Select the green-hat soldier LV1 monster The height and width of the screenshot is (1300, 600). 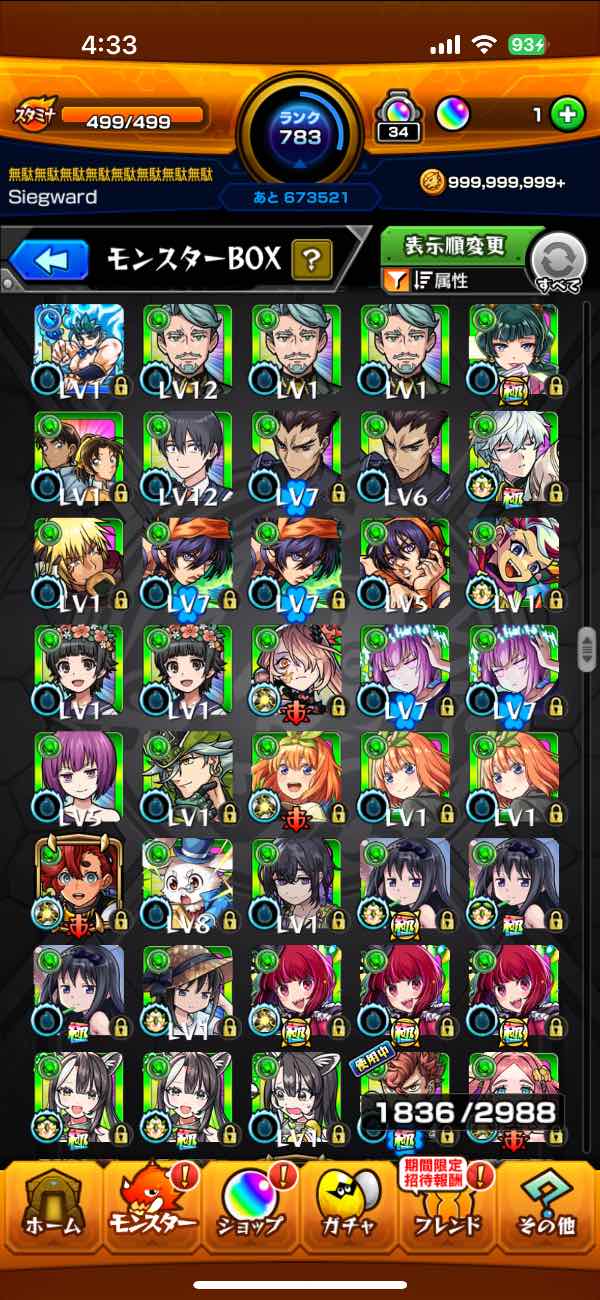(187, 777)
